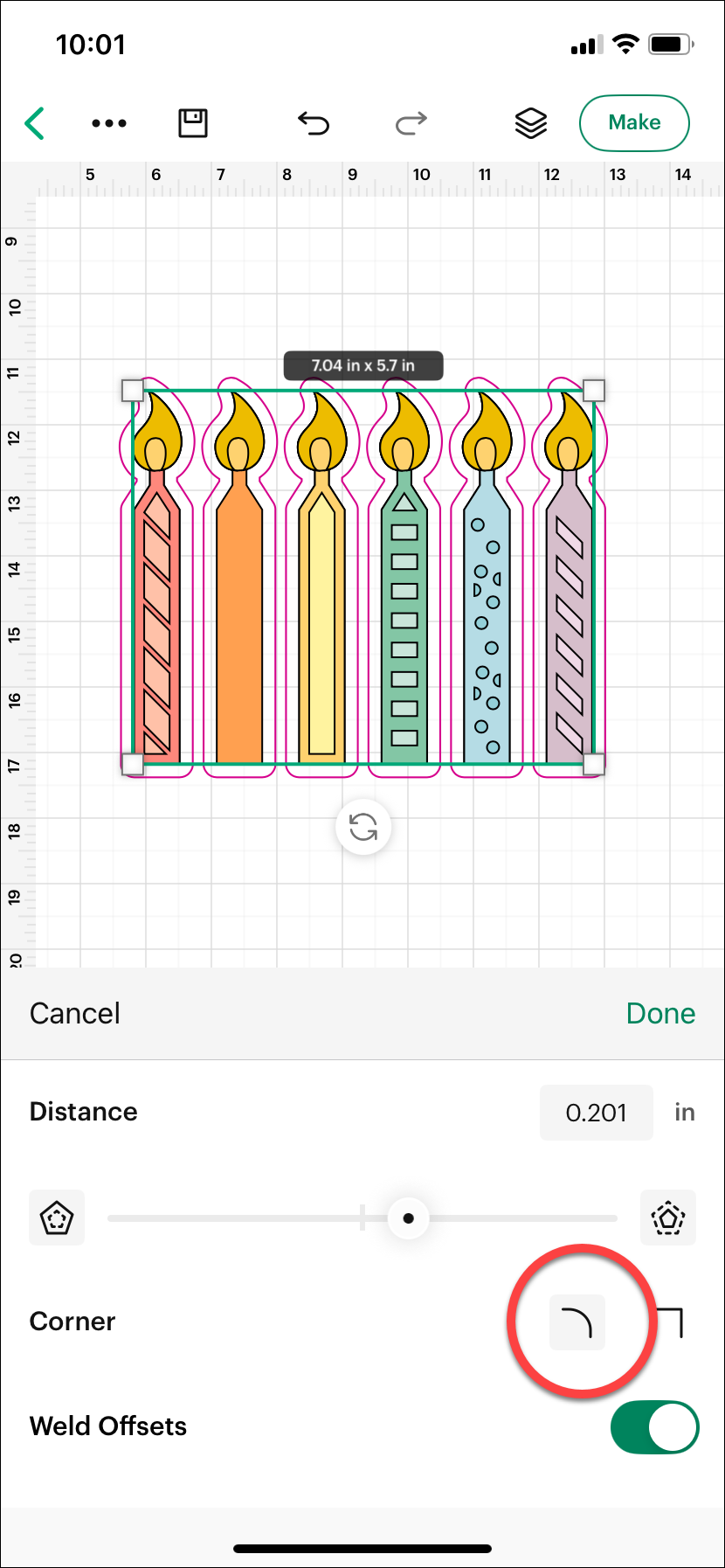The image size is (725, 1568).
Task: Click the back arrow to exit
Action: (x=33, y=123)
